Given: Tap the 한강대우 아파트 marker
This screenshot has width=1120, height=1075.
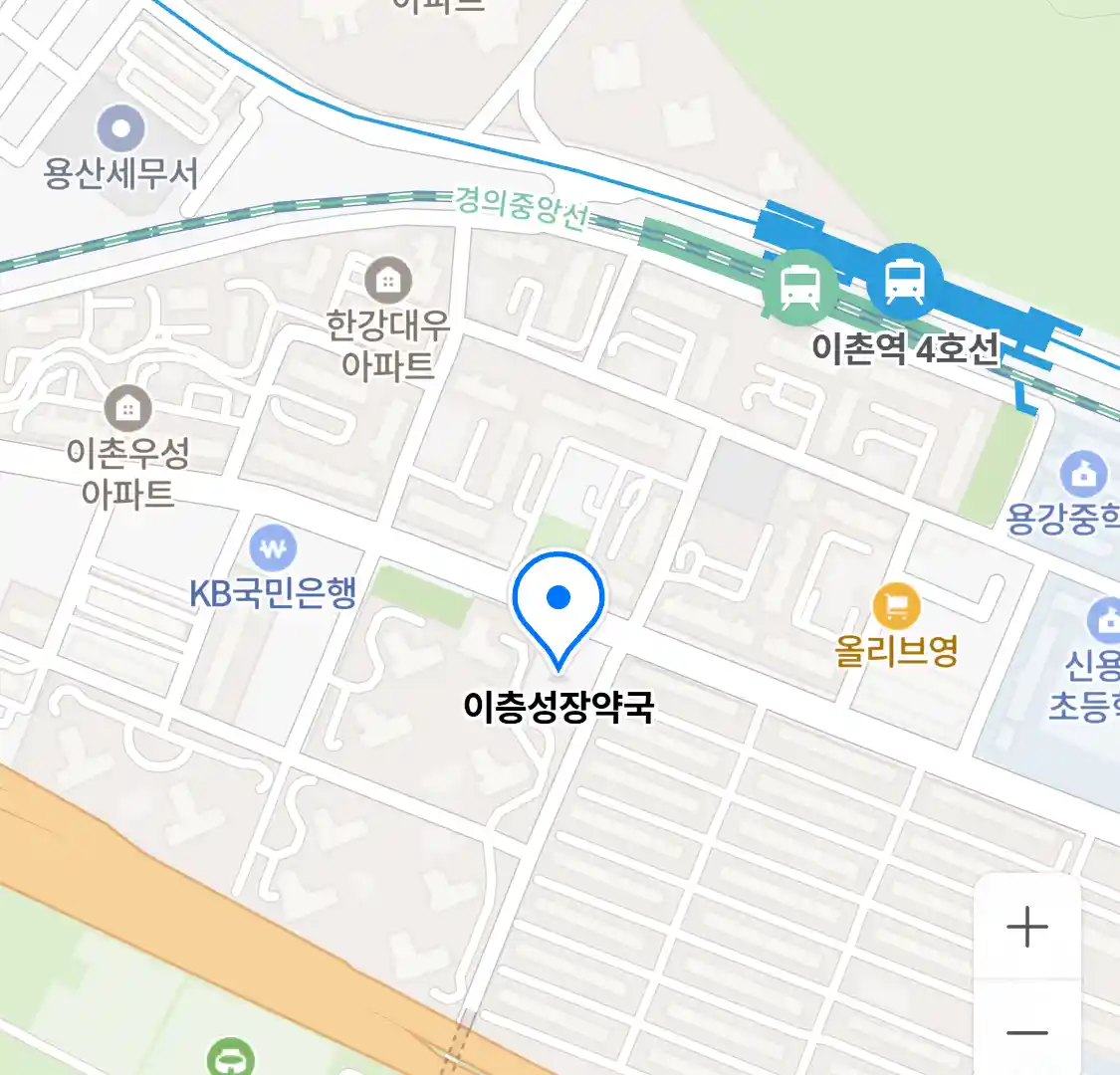Looking at the screenshot, I should point(388,282).
